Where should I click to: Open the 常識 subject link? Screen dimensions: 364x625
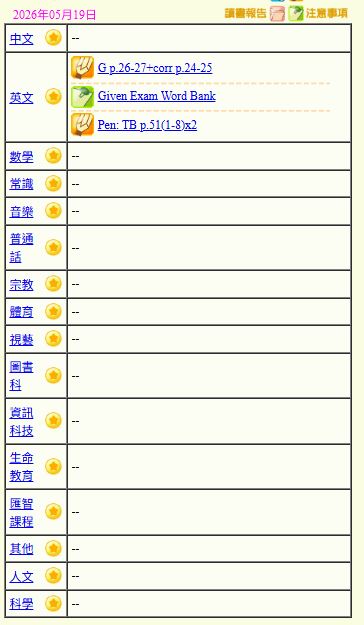point(22,184)
